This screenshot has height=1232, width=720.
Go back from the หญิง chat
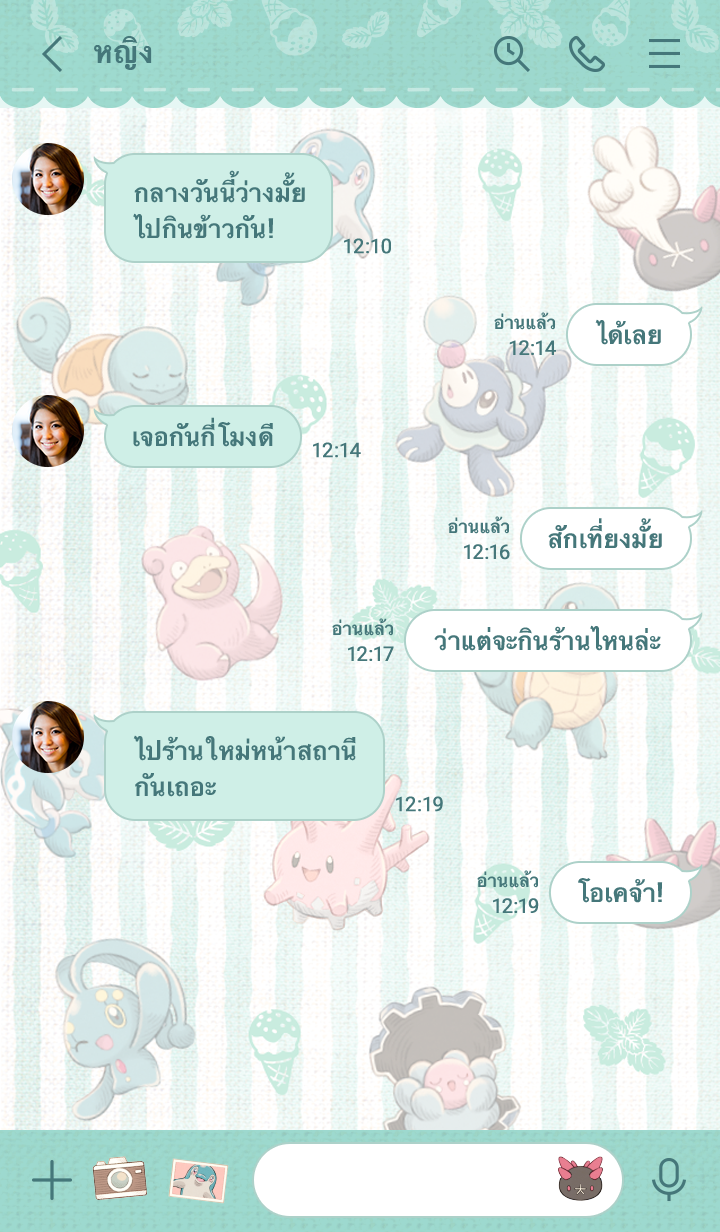tap(52, 54)
